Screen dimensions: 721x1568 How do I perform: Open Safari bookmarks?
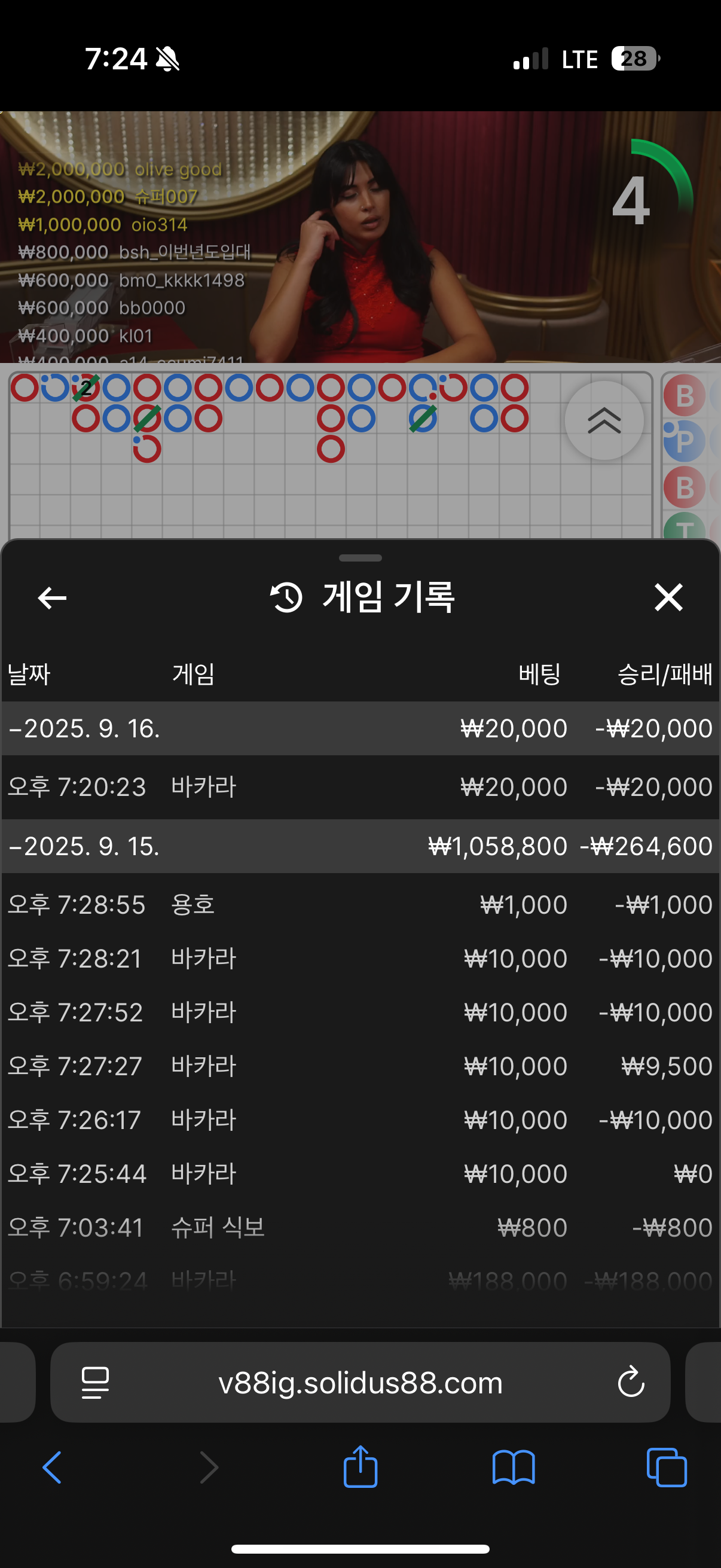point(514,1468)
